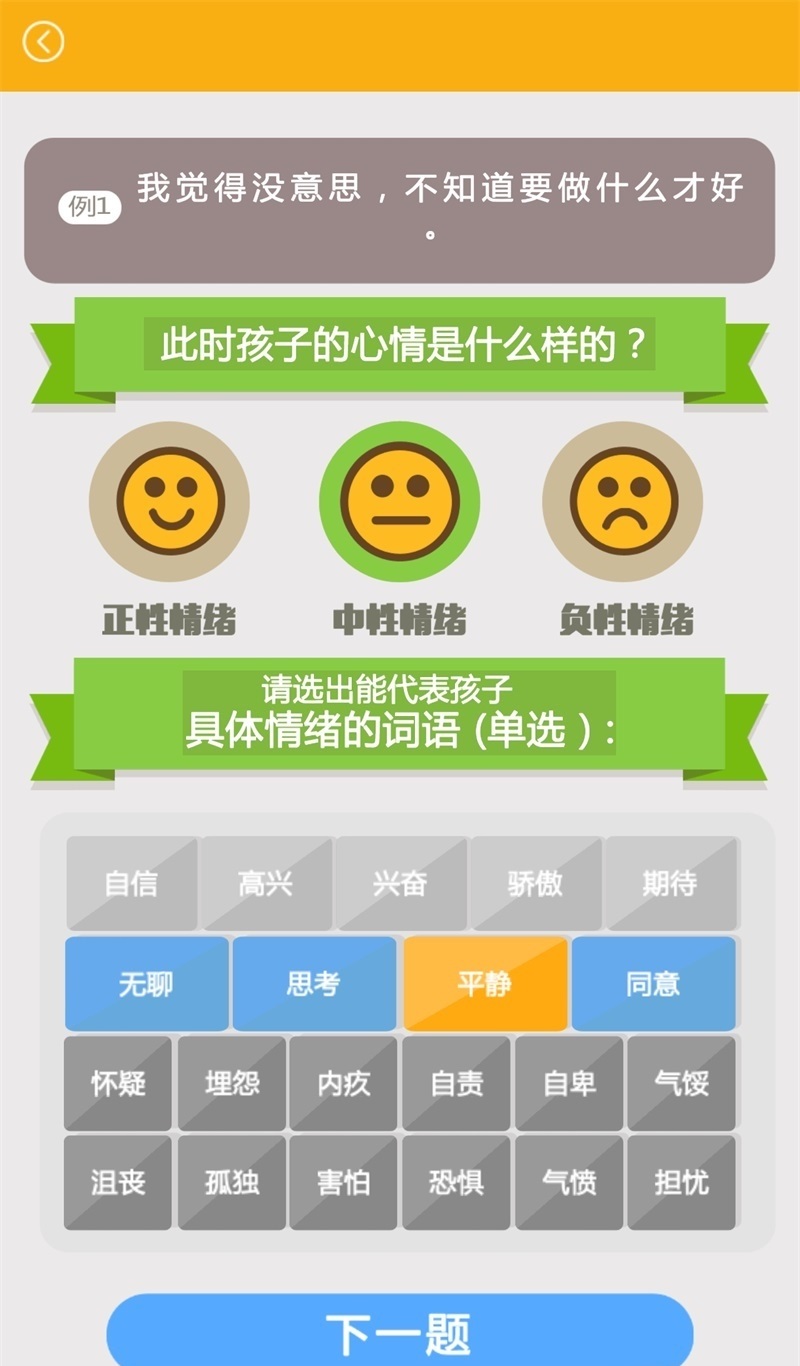Select the grey 自信 tile
Viewport: 800px width, 1366px height.
tap(132, 884)
